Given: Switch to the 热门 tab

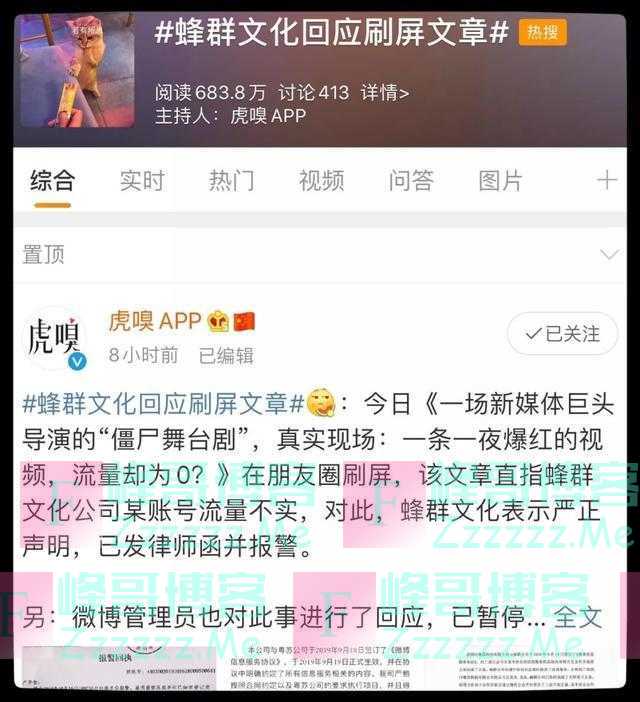Looking at the screenshot, I should pos(231,180).
